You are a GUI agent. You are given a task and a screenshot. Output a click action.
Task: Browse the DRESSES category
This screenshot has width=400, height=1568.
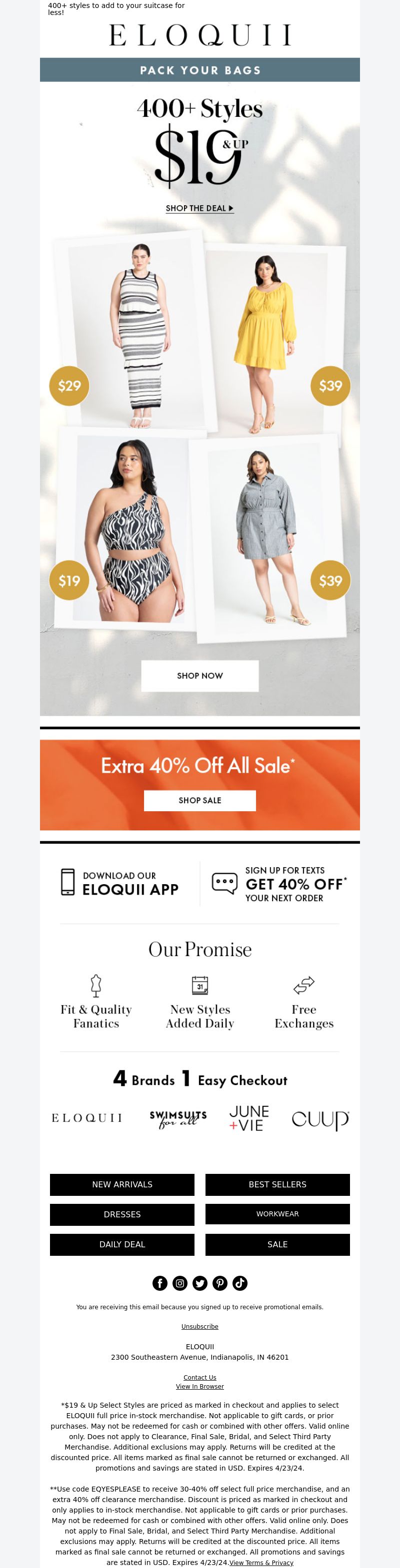point(122,1214)
